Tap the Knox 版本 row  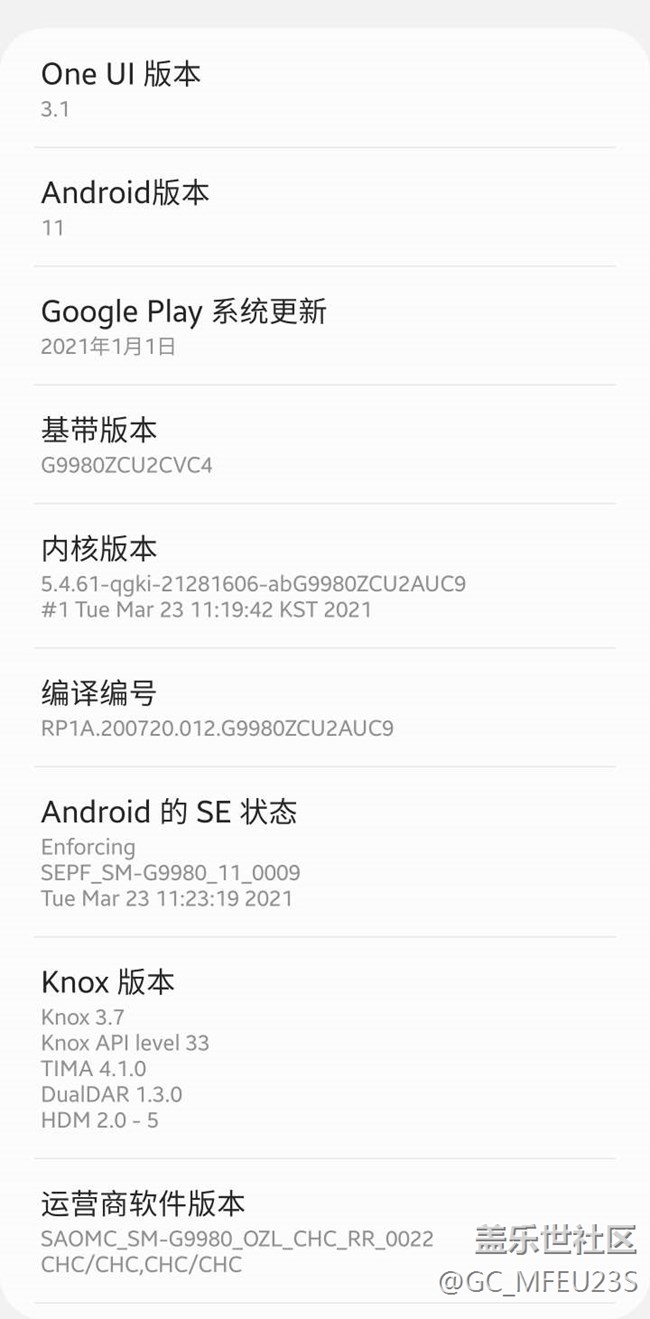click(324, 1048)
